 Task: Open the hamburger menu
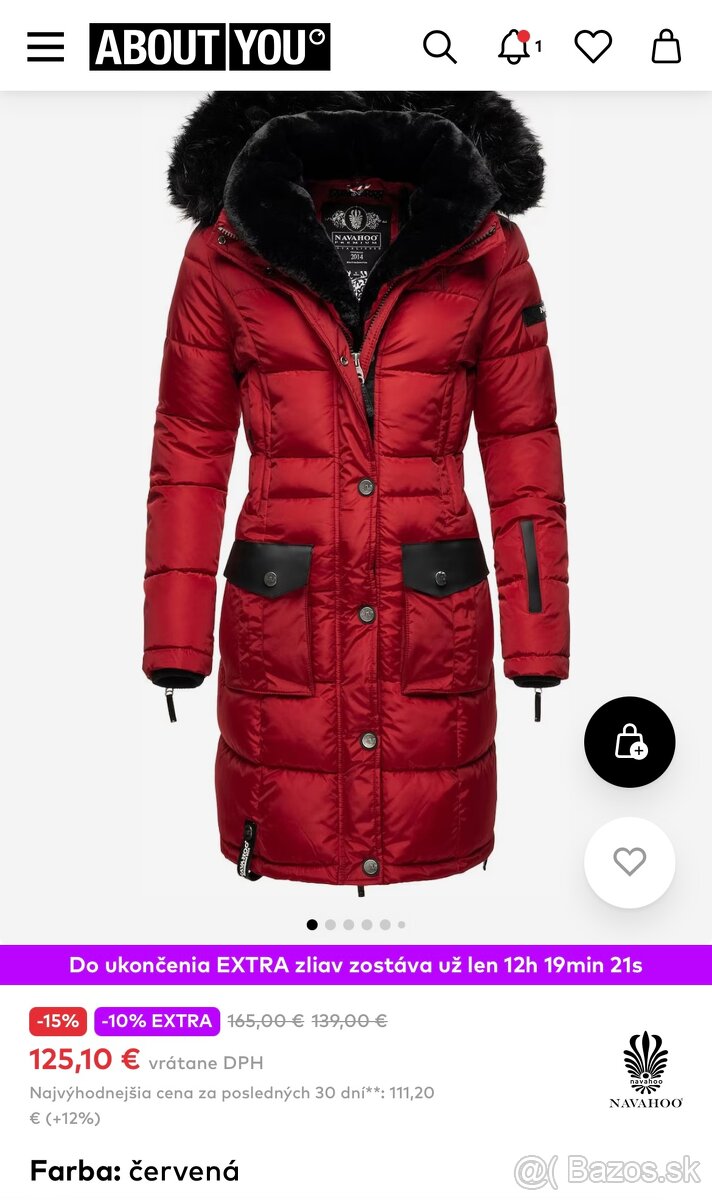45,46
